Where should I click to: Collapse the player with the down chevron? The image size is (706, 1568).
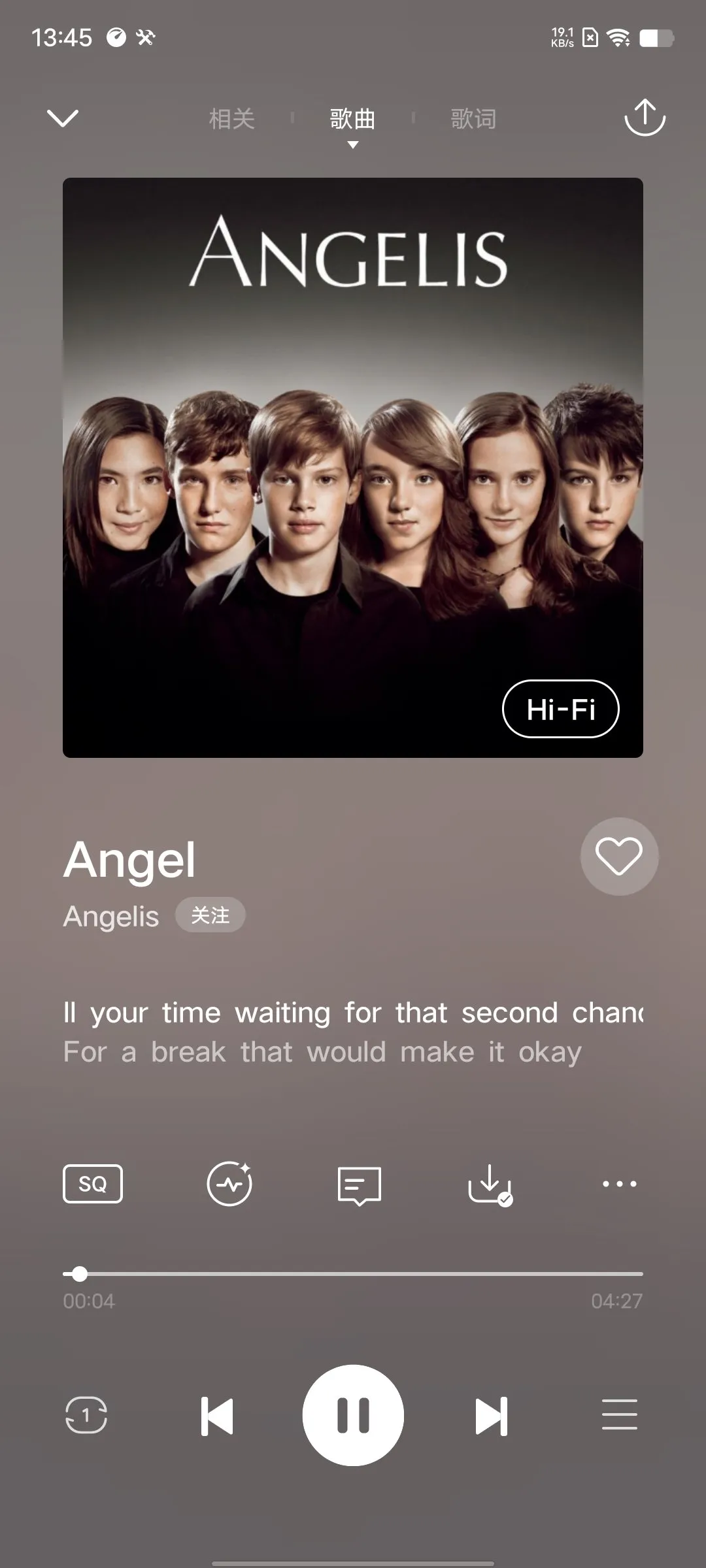coord(63,118)
